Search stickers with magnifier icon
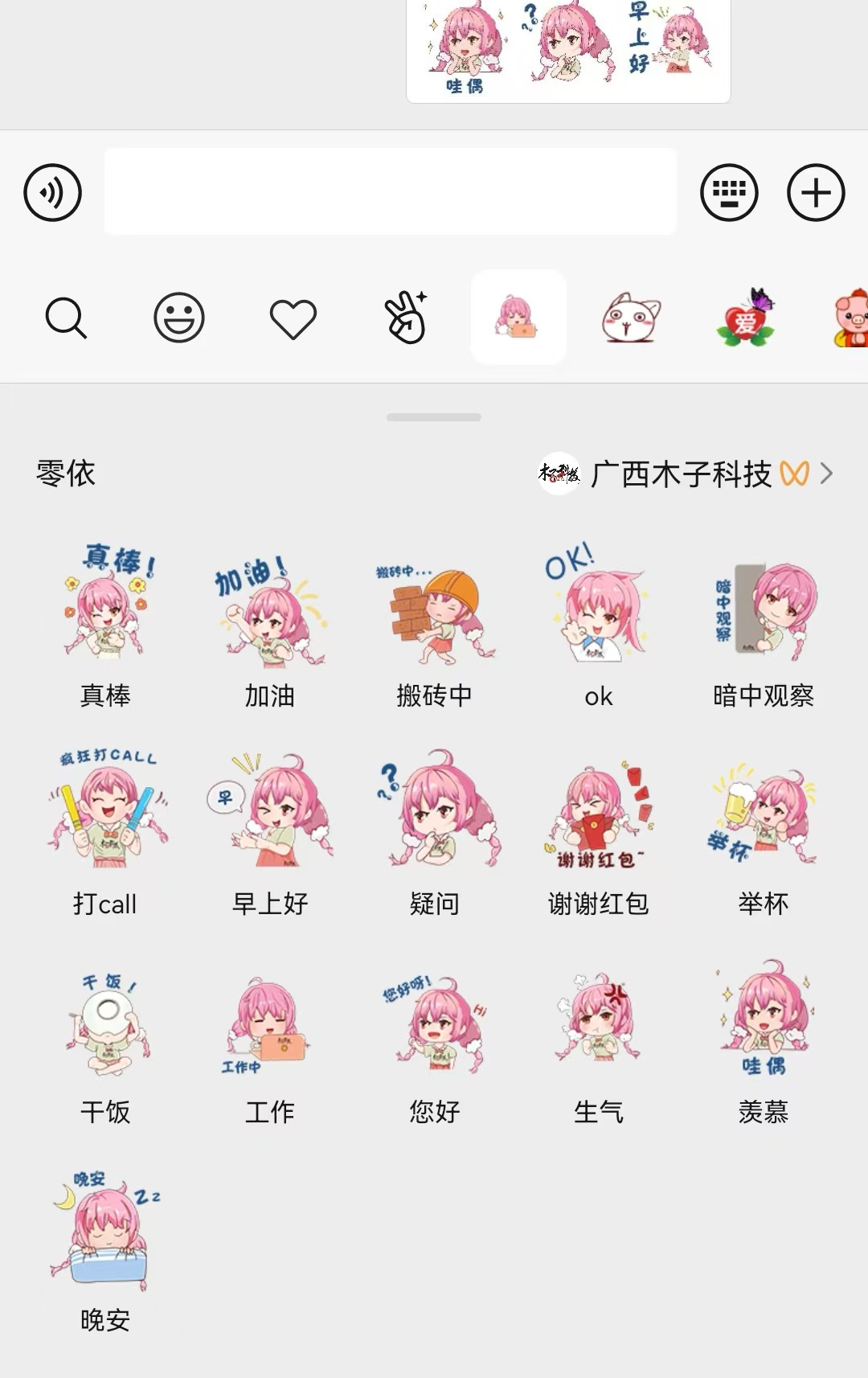868x1378 pixels. [66, 318]
